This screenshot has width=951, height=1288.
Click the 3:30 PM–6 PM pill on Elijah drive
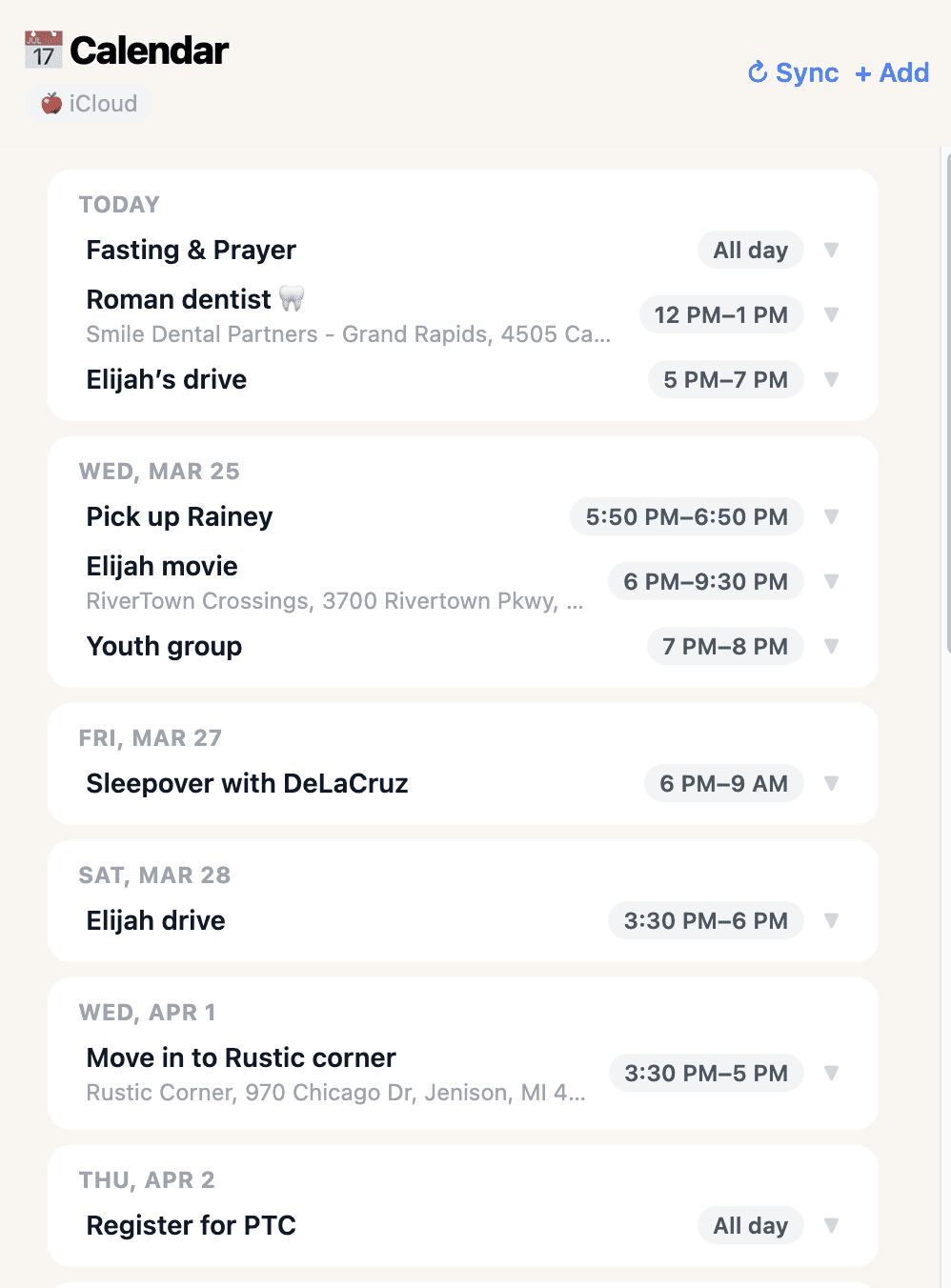[x=705, y=920]
